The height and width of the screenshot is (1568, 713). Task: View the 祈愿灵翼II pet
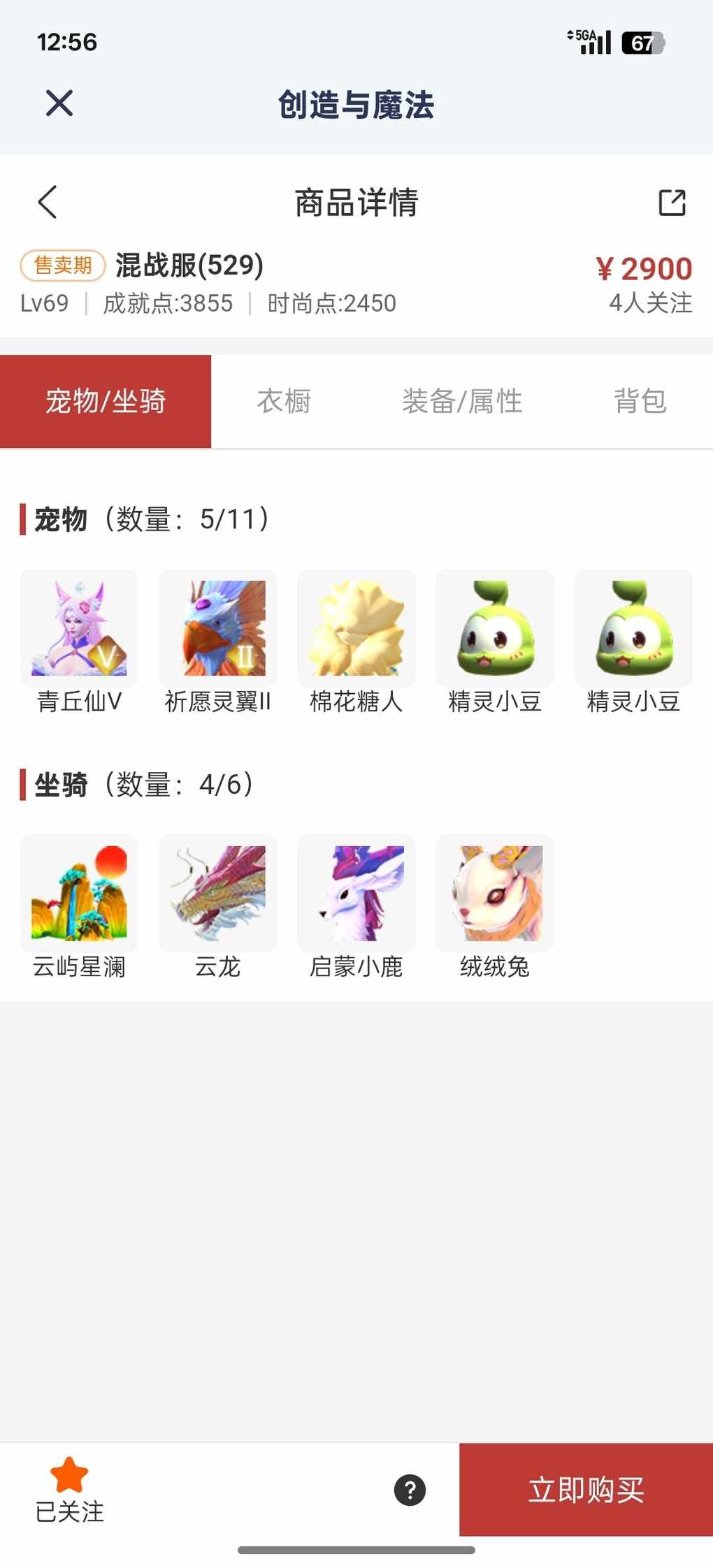(217, 629)
